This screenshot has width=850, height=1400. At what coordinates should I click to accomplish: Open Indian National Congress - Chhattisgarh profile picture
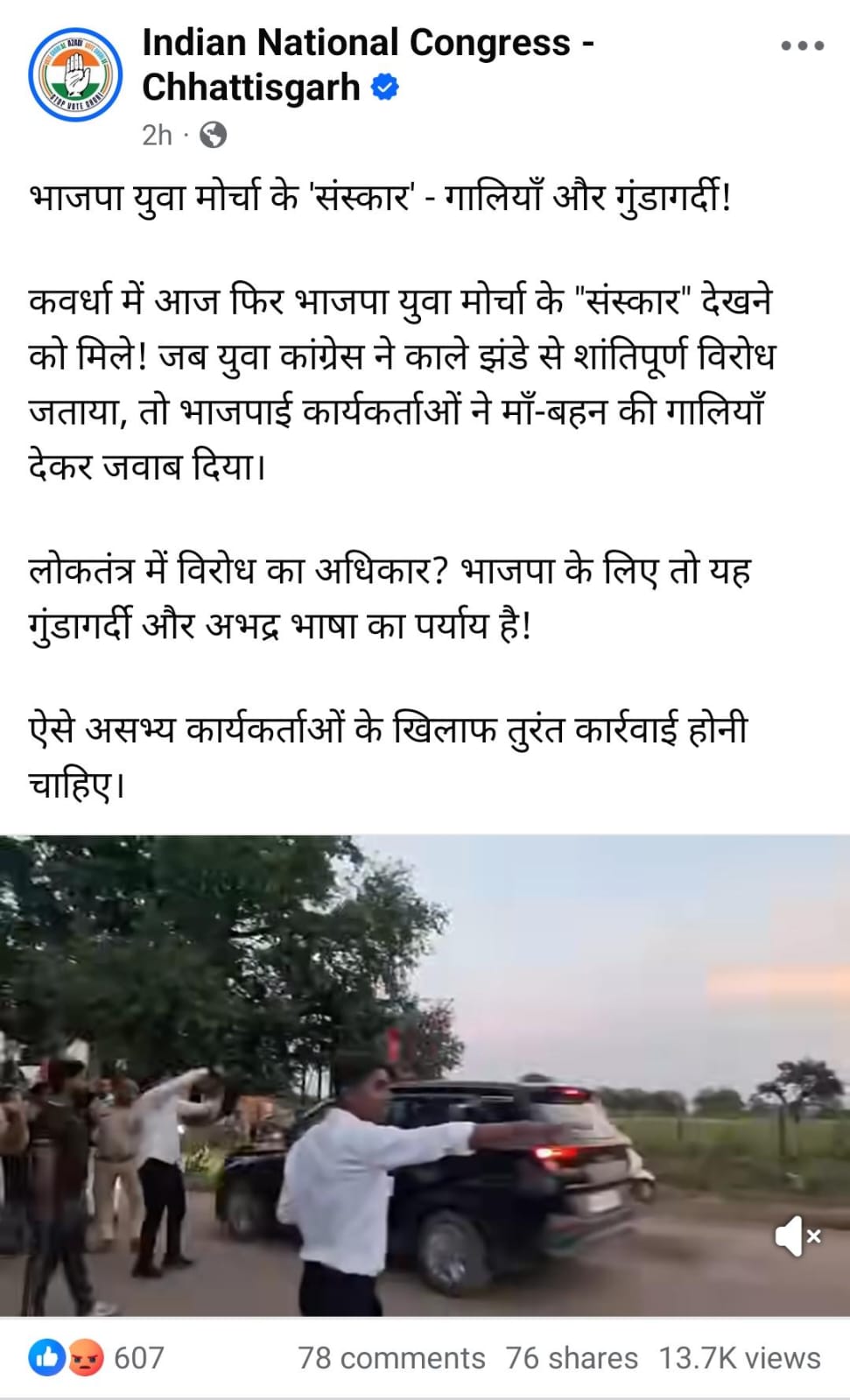click(x=75, y=74)
